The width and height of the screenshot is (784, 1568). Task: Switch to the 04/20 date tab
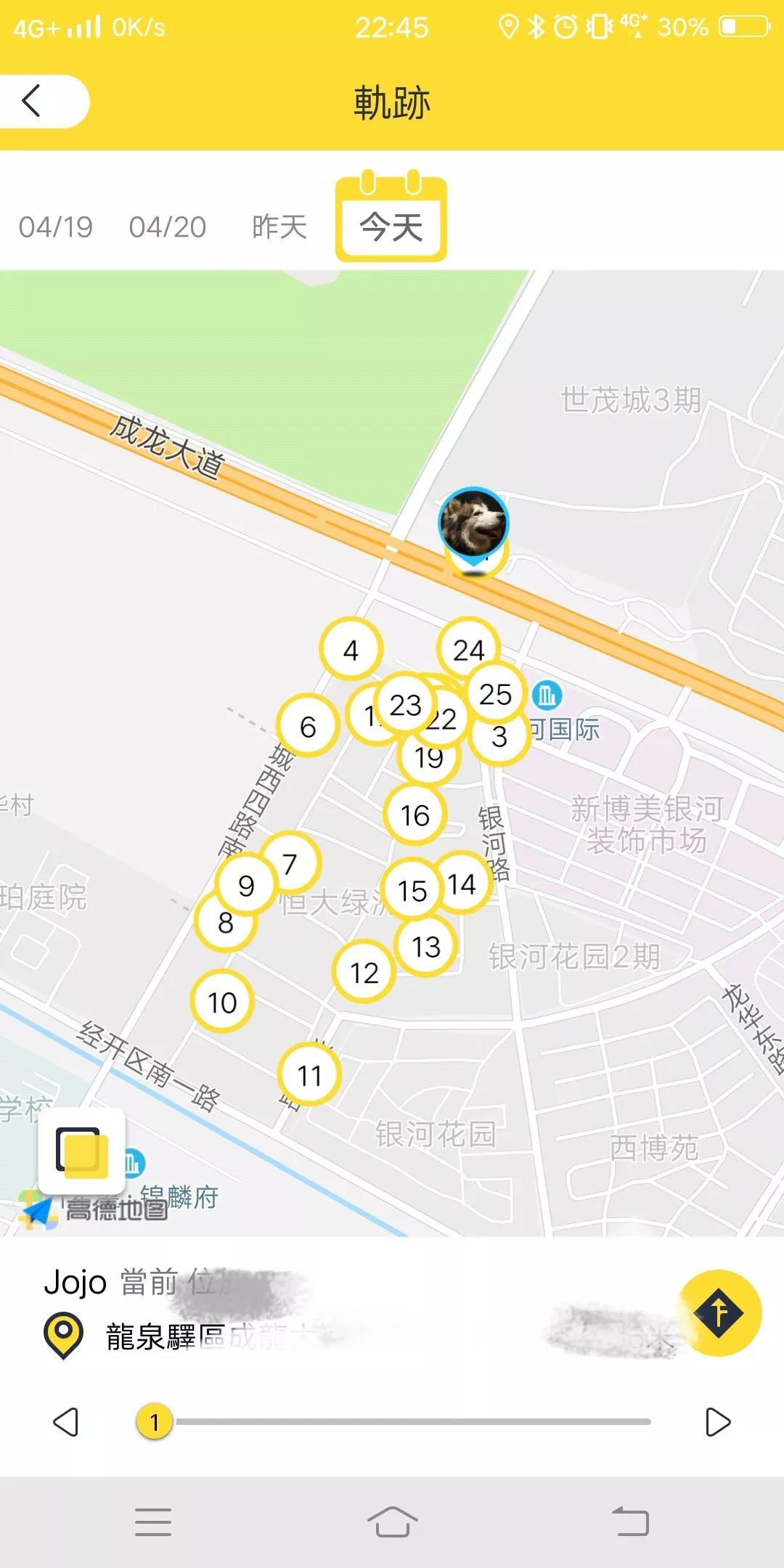coord(168,227)
